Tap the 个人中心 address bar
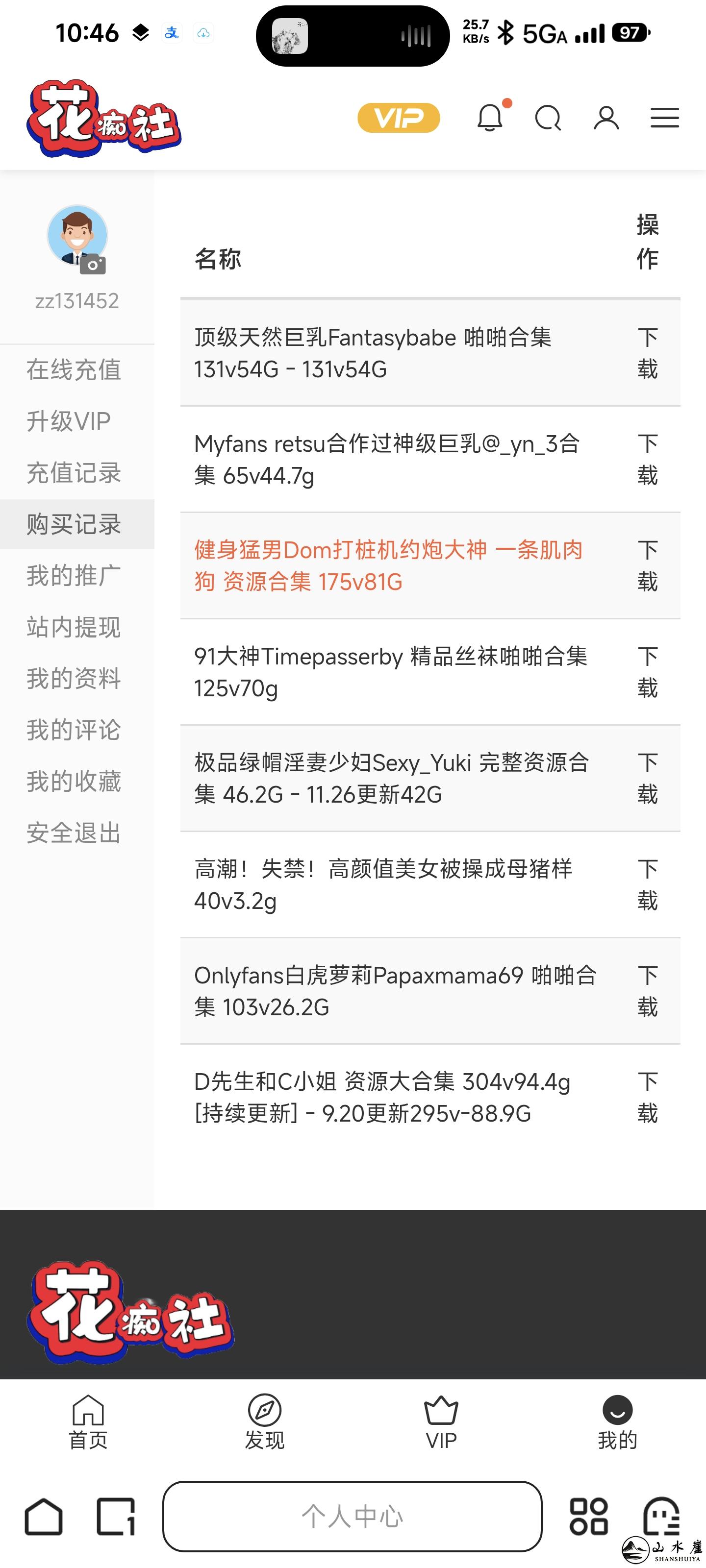Image resolution: width=706 pixels, height=1568 pixels. click(353, 1517)
